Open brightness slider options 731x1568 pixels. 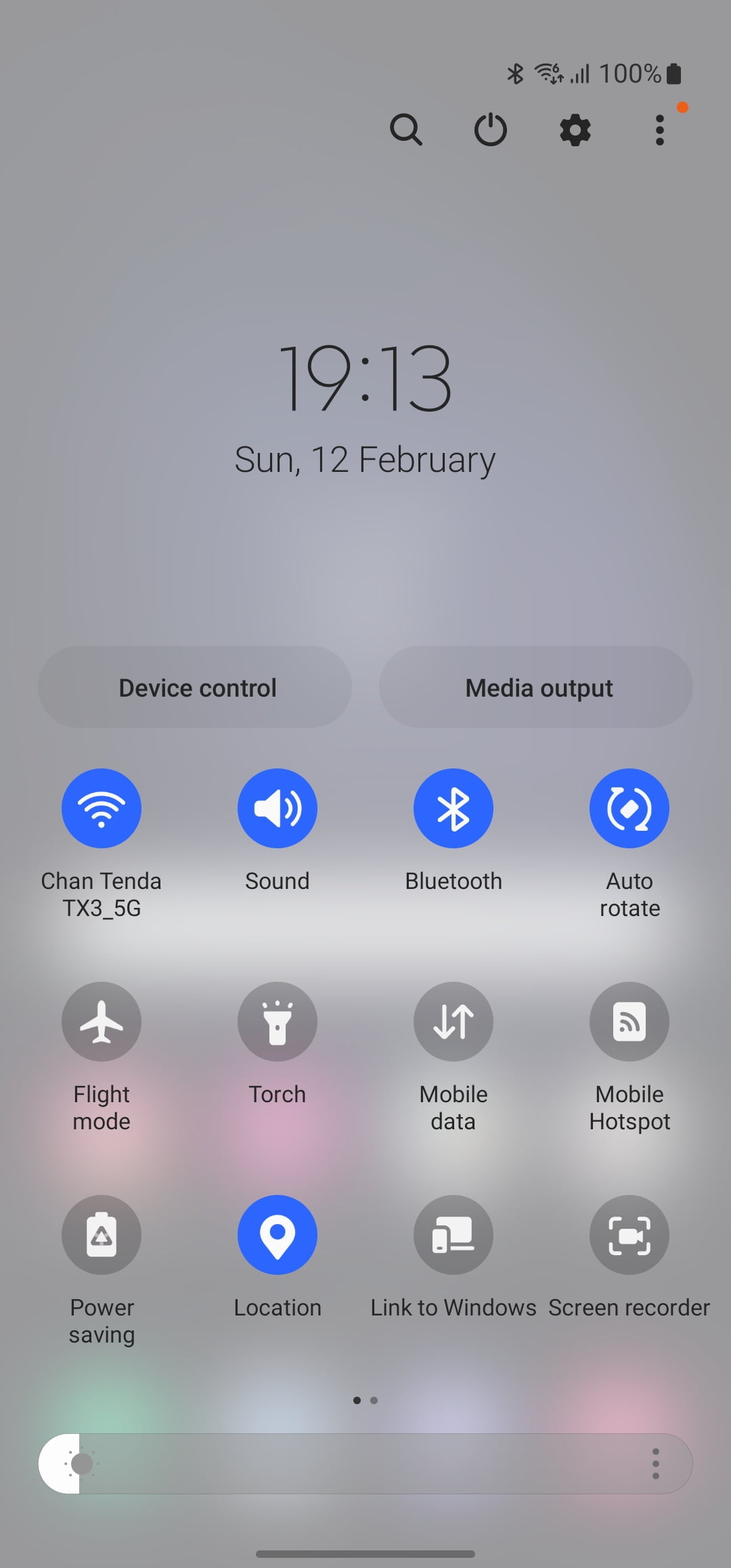click(655, 1464)
